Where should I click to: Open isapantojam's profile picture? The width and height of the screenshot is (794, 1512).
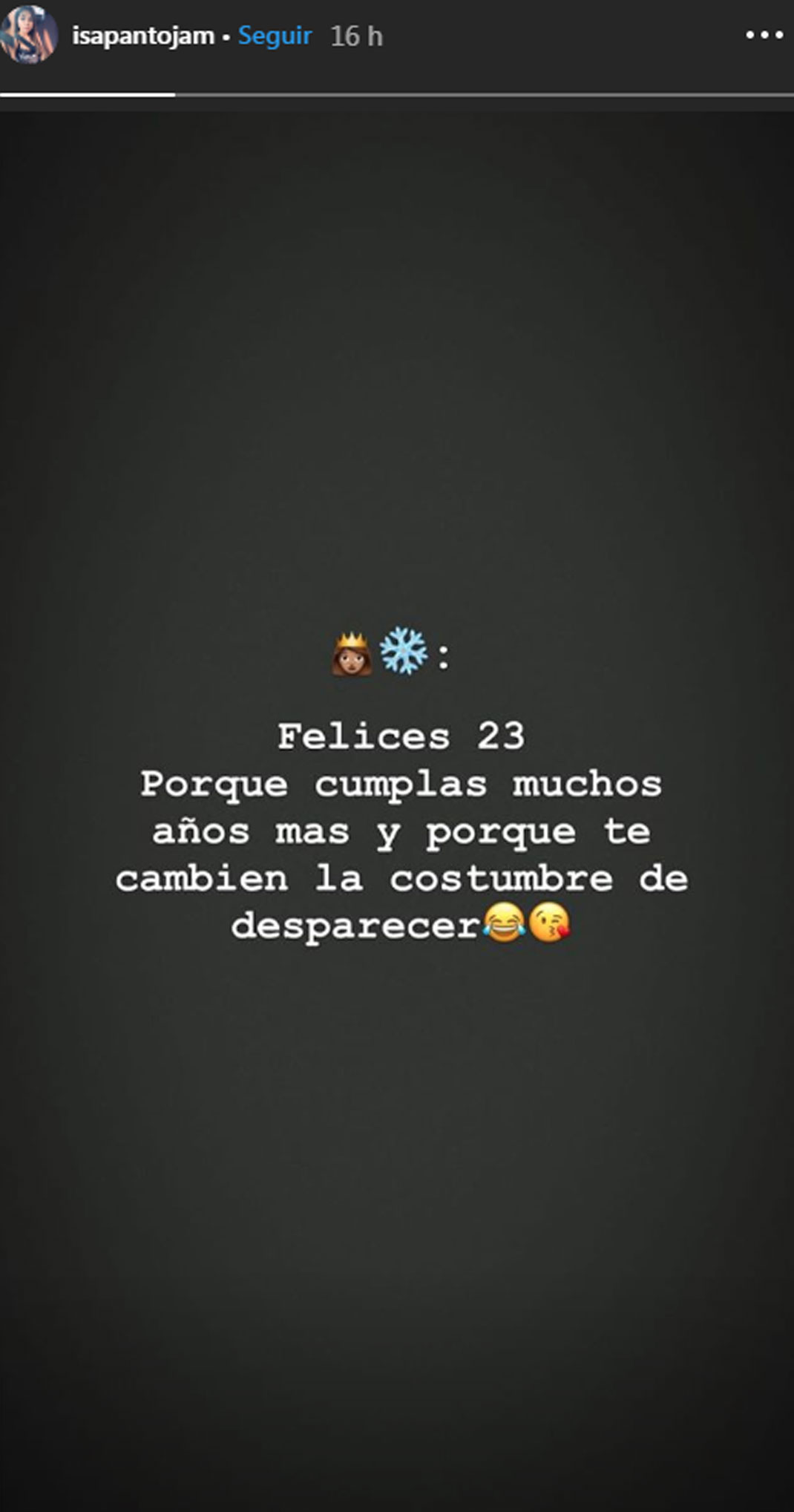29,34
